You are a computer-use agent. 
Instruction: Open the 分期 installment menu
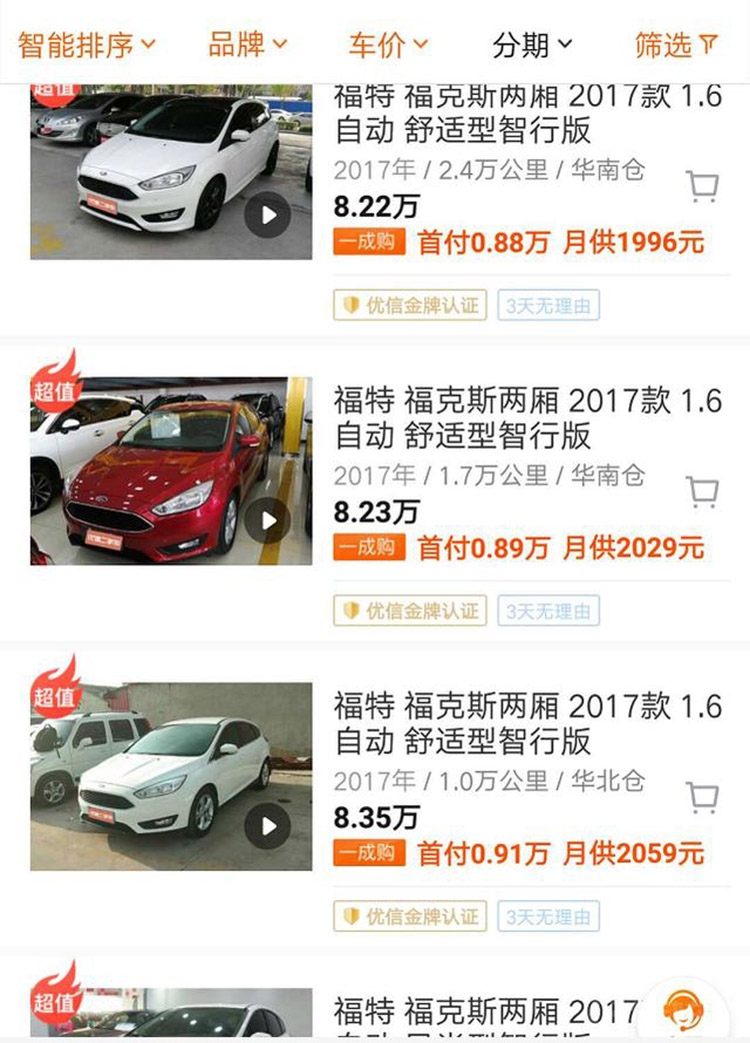click(530, 45)
